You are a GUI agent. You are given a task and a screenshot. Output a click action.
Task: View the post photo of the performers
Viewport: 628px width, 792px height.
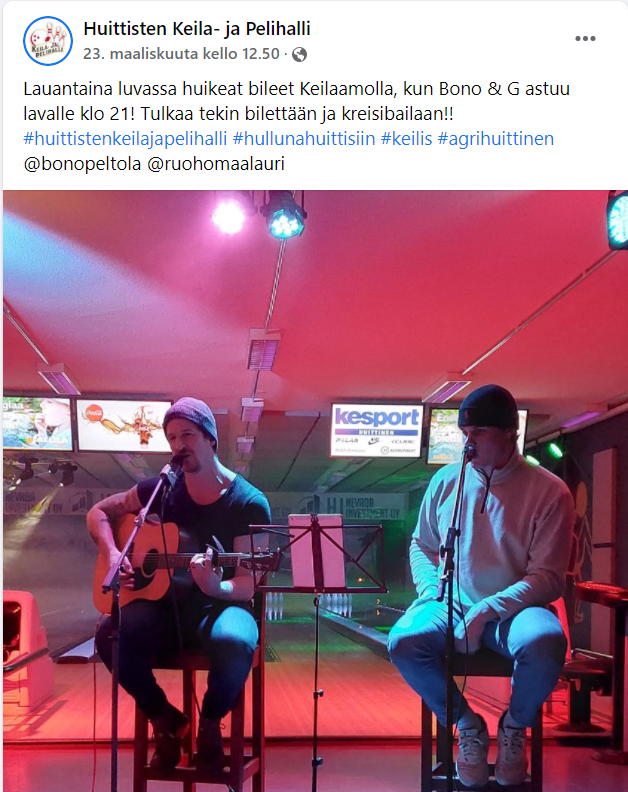pos(314,490)
